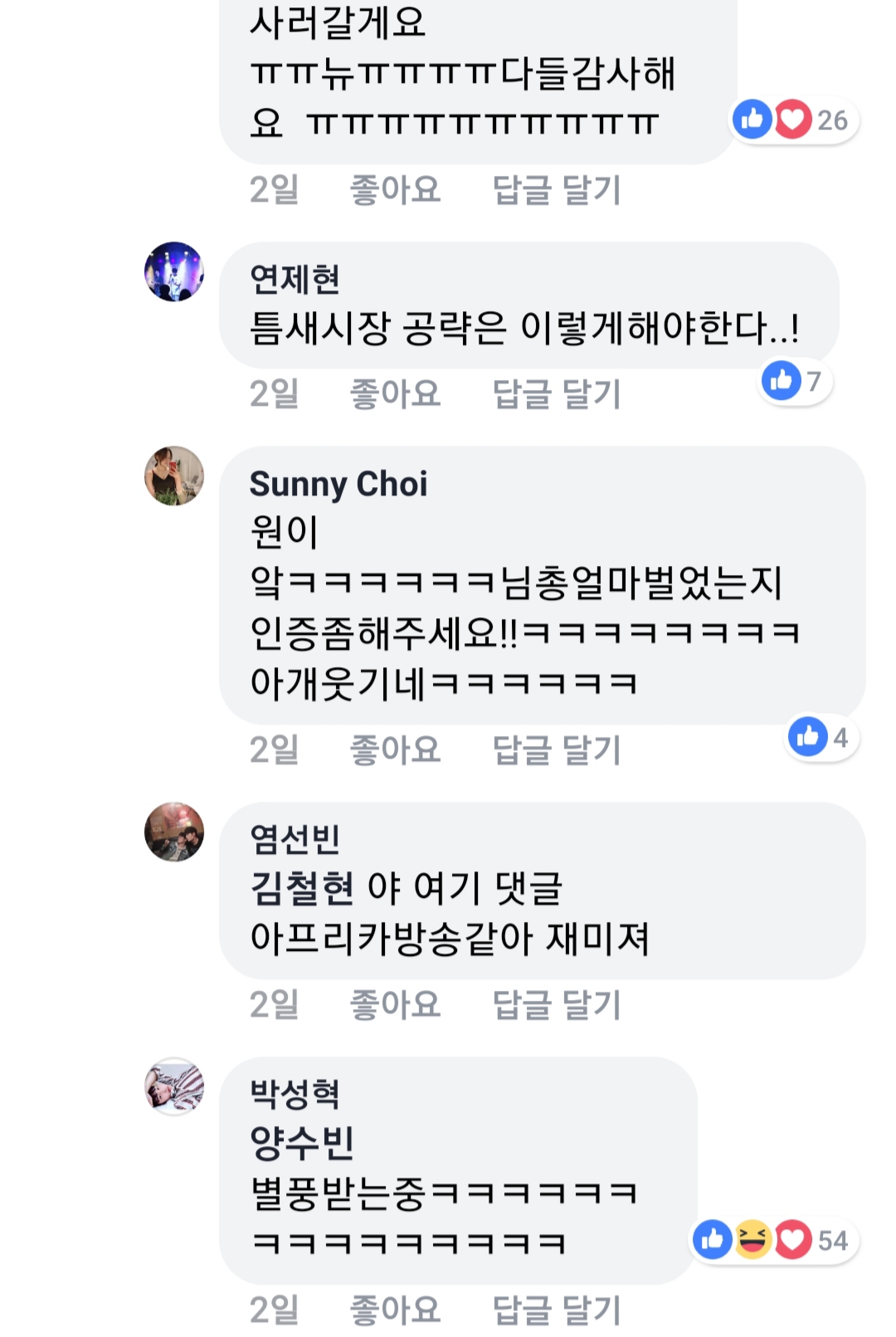896x1337 pixels.
Task: Open 박성혁's profile picture
Action: point(174,1086)
